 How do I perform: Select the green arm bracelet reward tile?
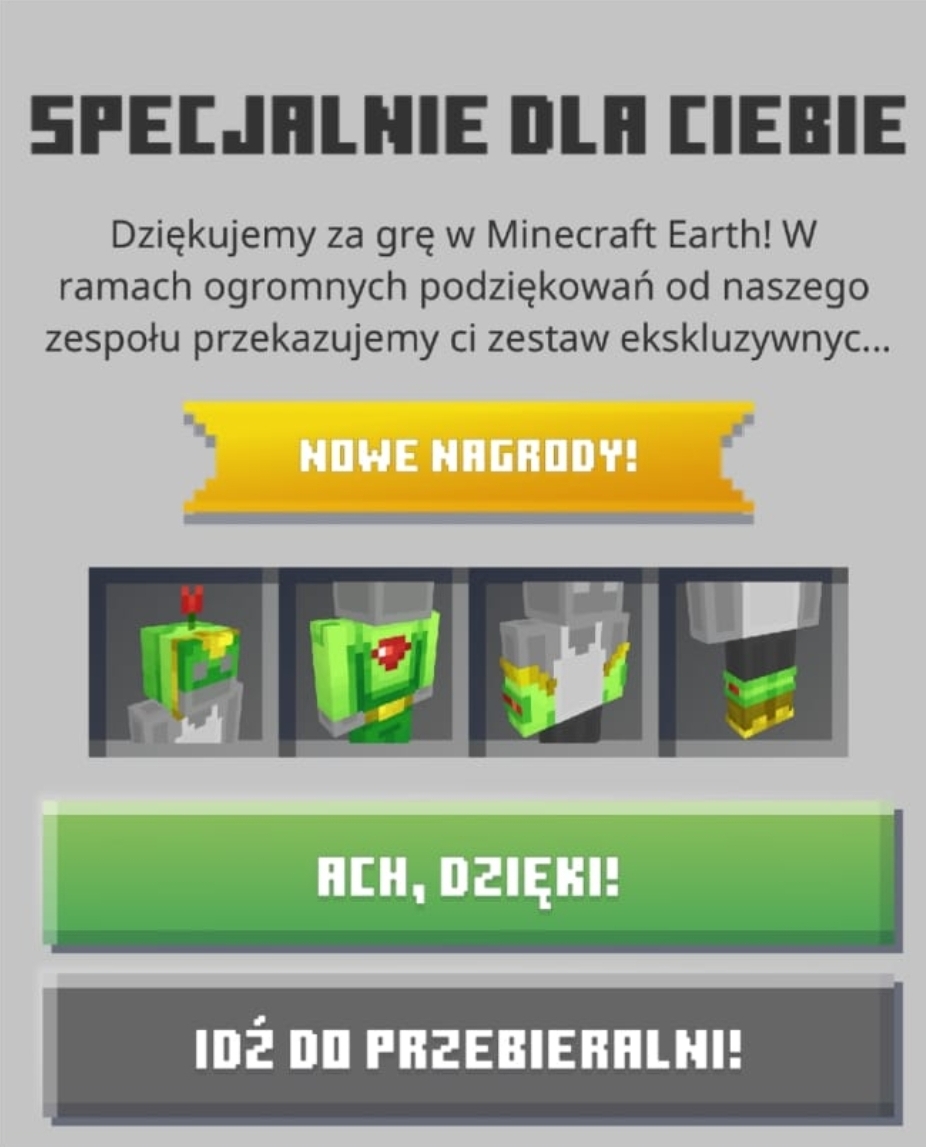tap(564, 662)
